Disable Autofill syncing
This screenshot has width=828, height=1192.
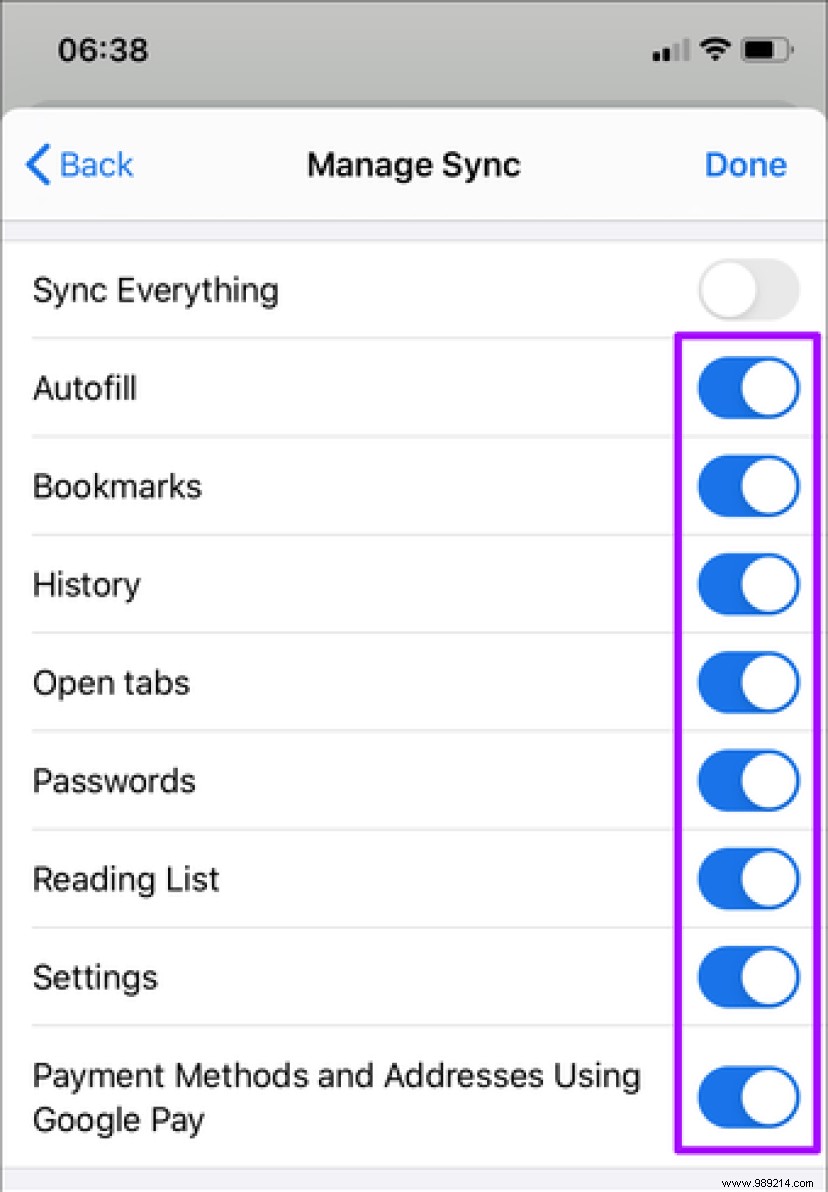[x=748, y=388]
